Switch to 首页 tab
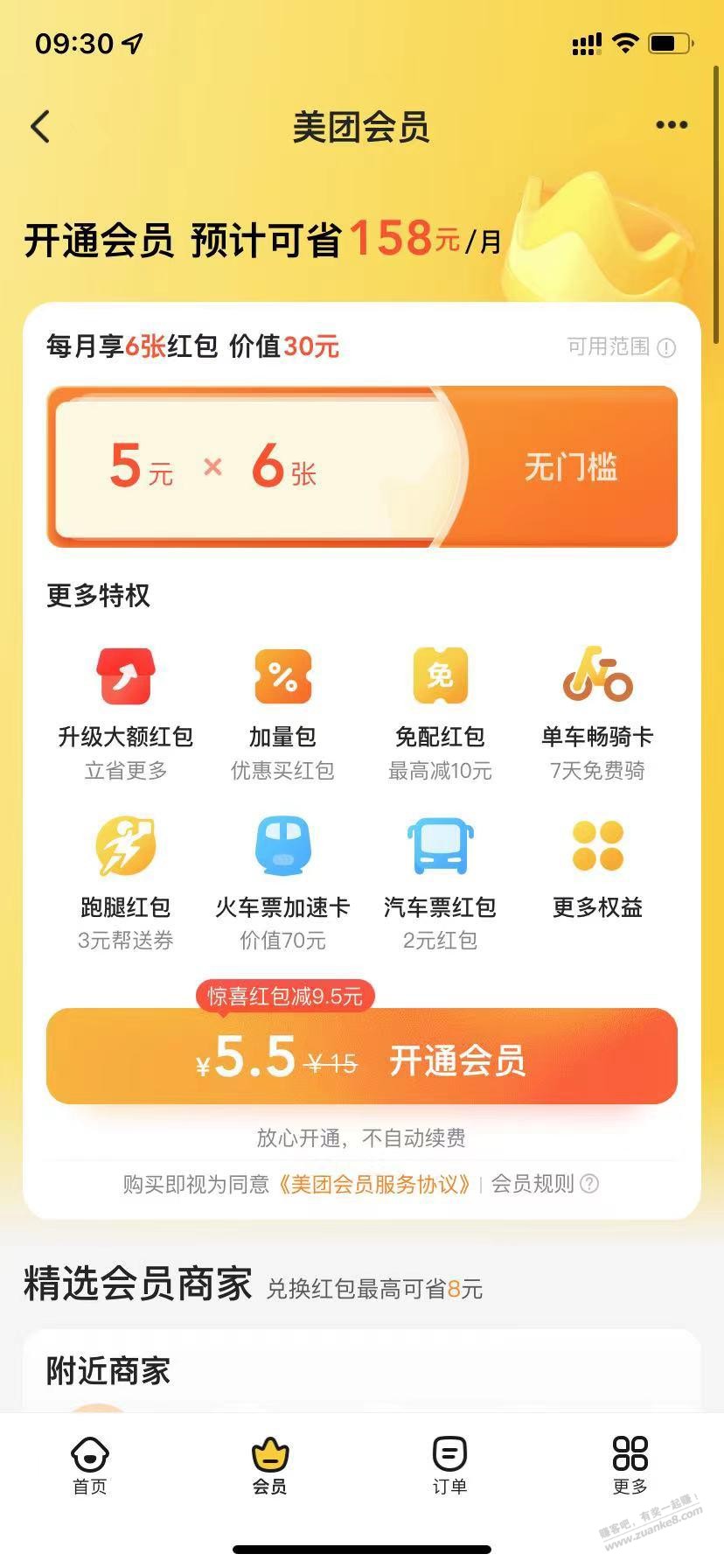 coord(90,1465)
